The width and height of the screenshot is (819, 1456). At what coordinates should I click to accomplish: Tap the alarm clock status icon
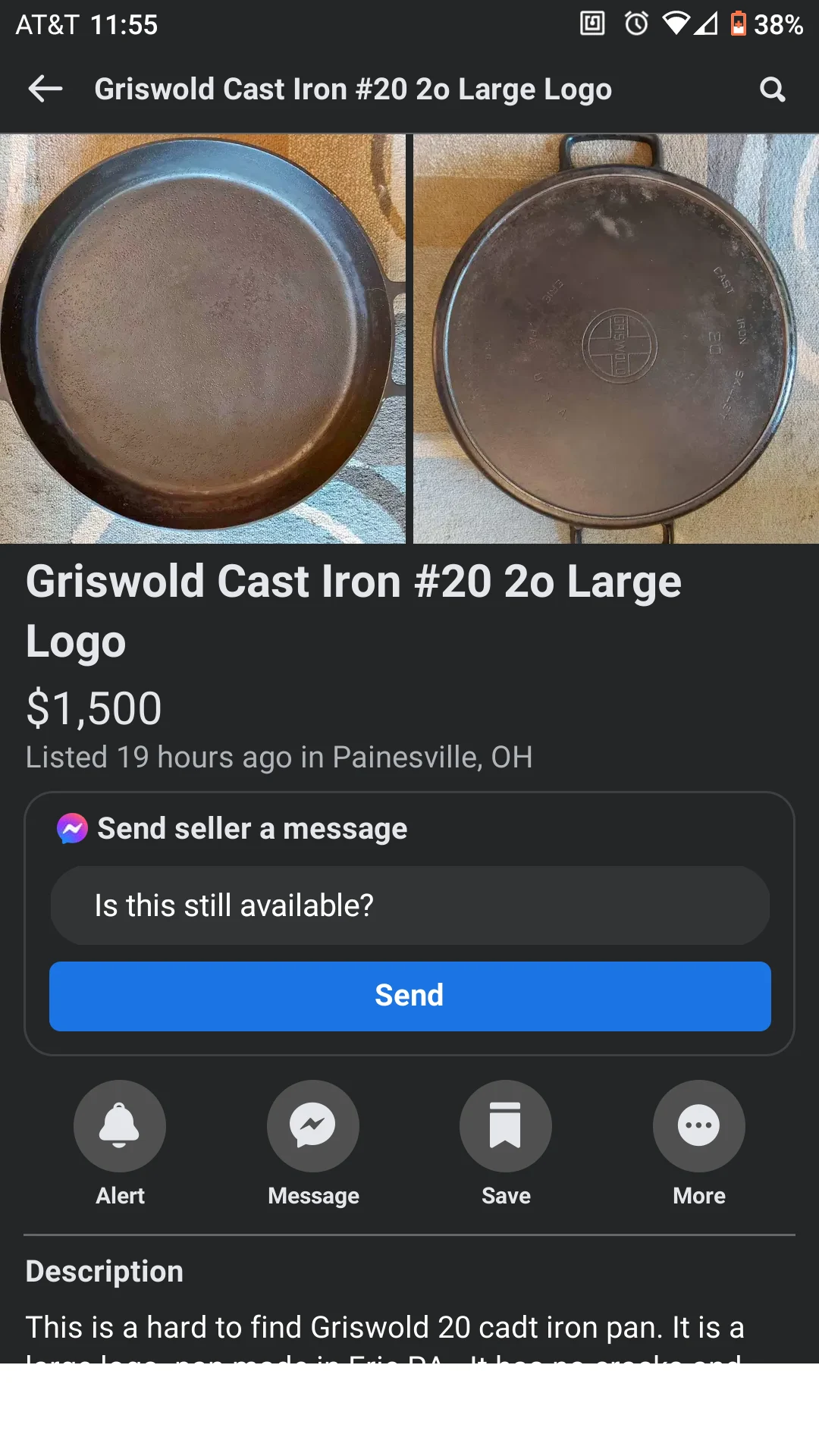635,24
